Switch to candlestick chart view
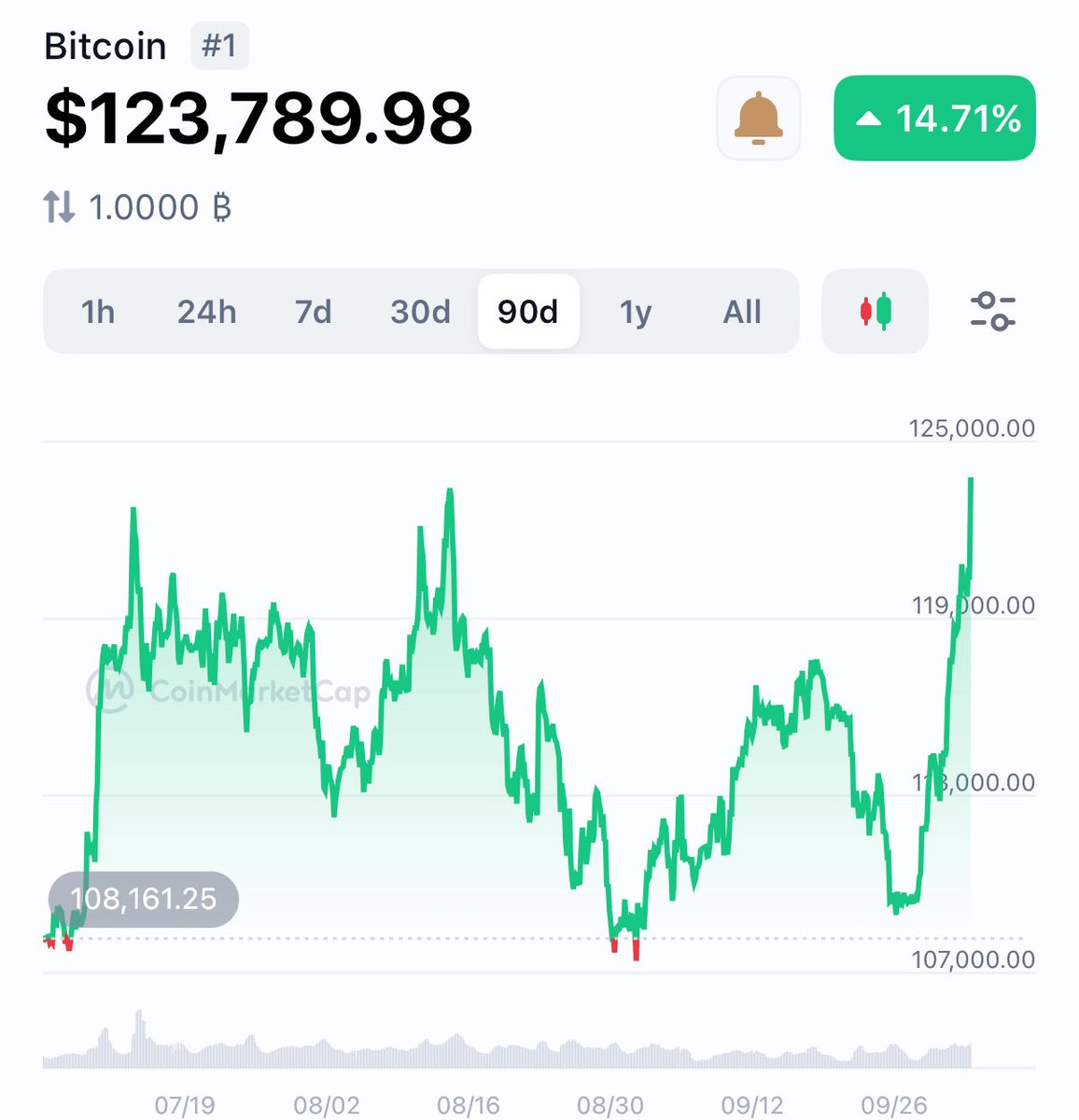The height and width of the screenshot is (1120, 1079). [x=875, y=312]
